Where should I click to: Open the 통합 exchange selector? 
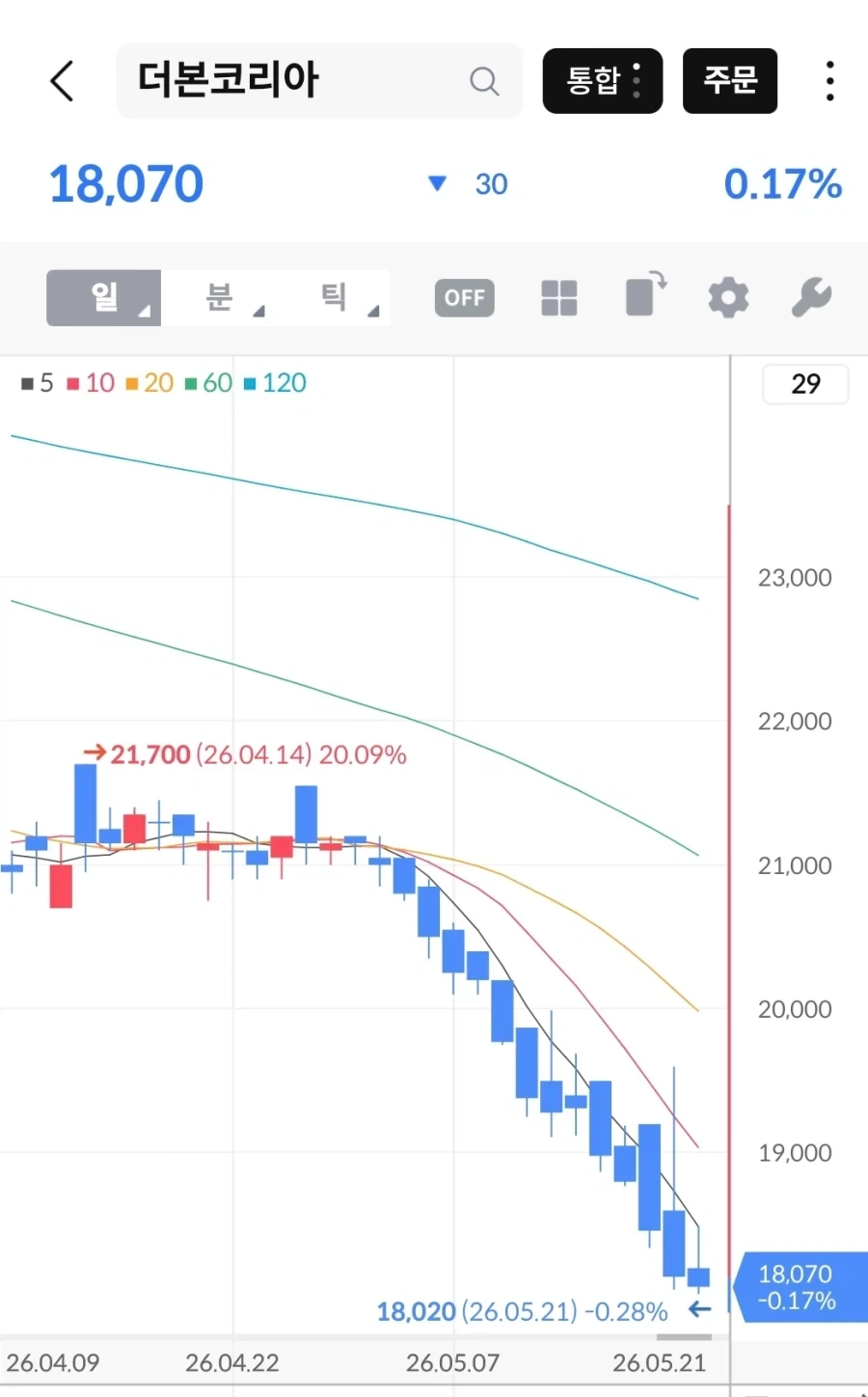coord(603,81)
